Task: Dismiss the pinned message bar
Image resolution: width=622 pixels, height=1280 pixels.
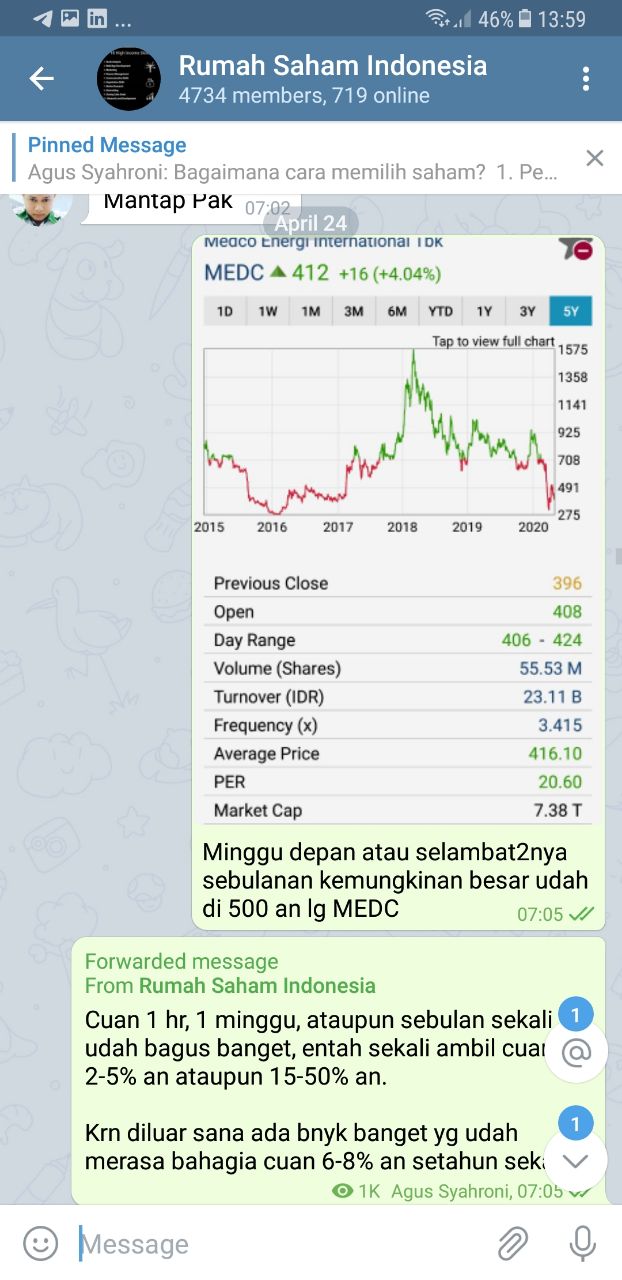Action: click(594, 158)
